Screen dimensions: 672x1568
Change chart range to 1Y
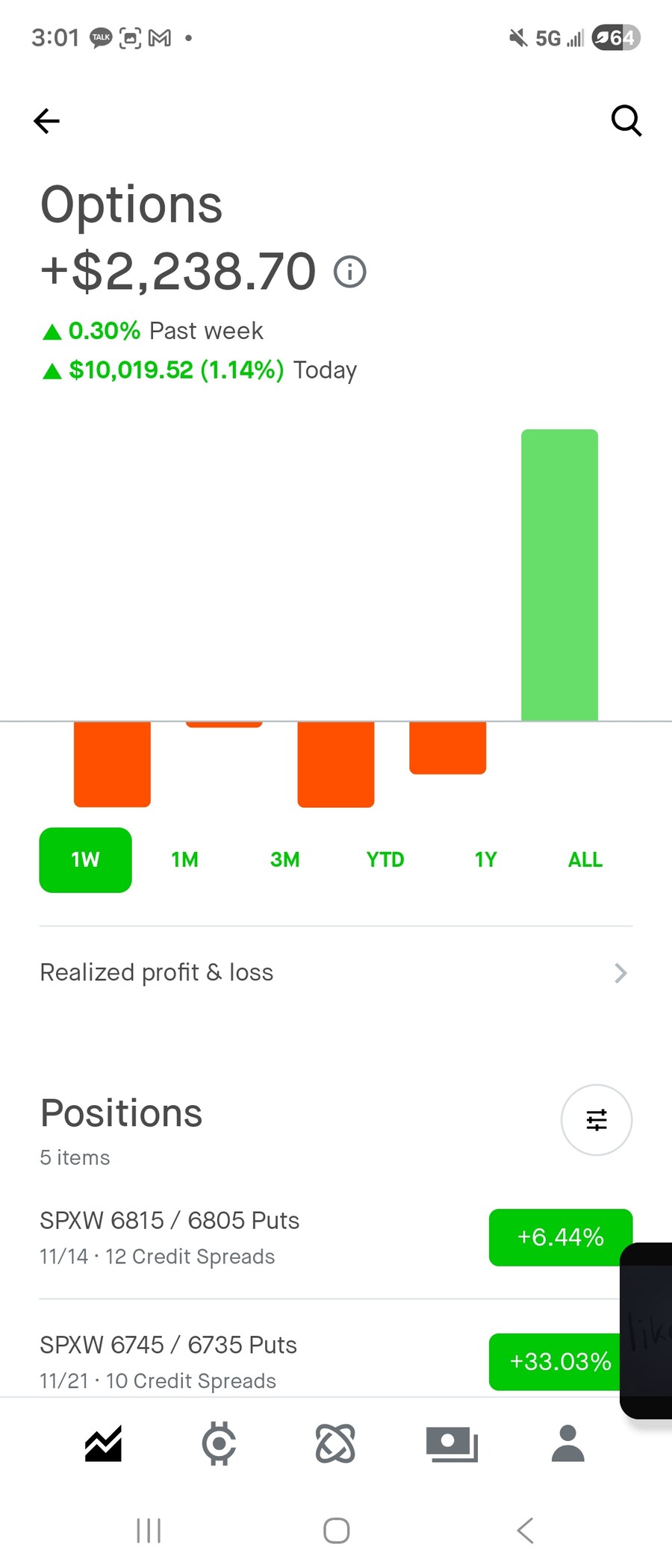click(485, 860)
